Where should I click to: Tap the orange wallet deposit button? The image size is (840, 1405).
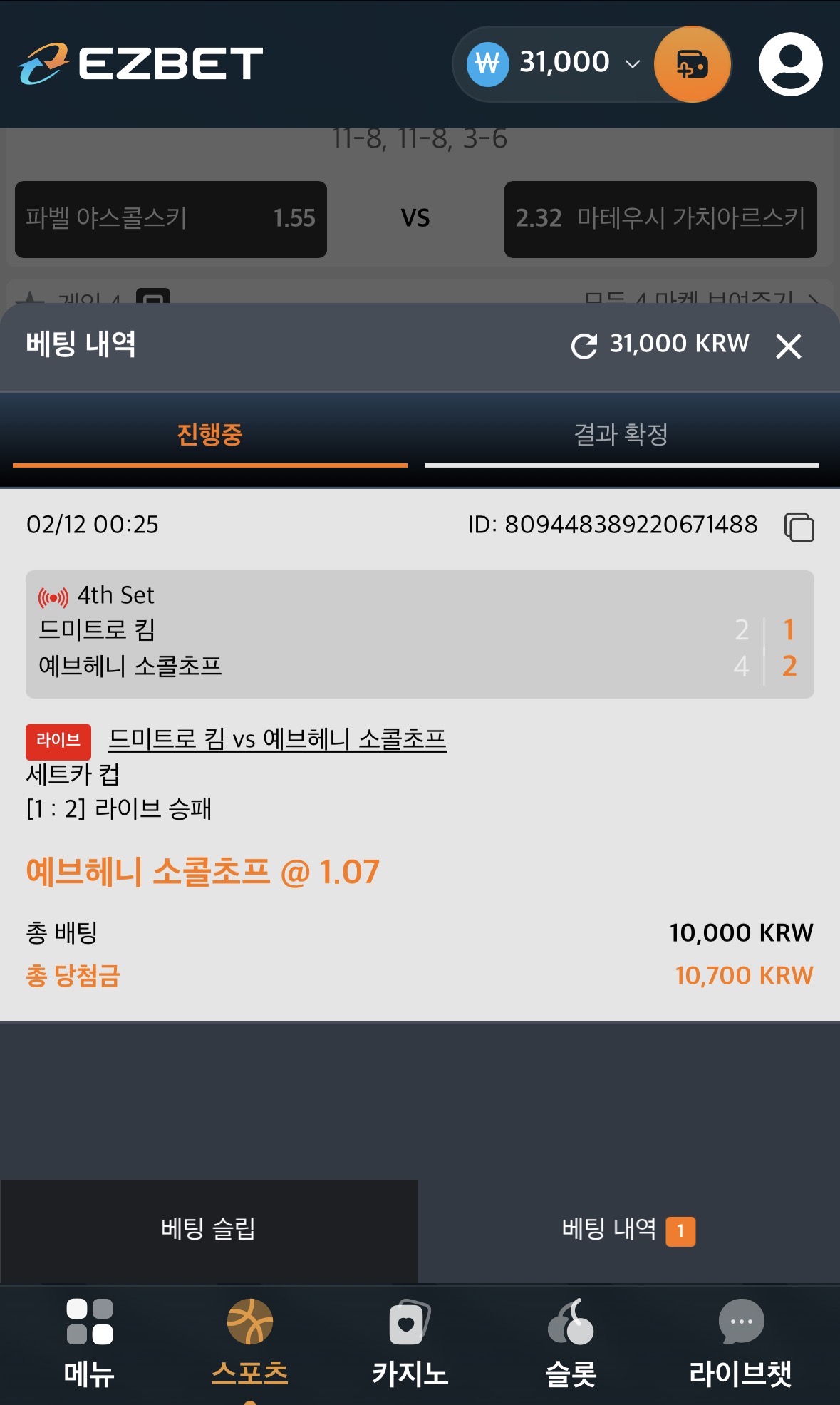tap(692, 64)
